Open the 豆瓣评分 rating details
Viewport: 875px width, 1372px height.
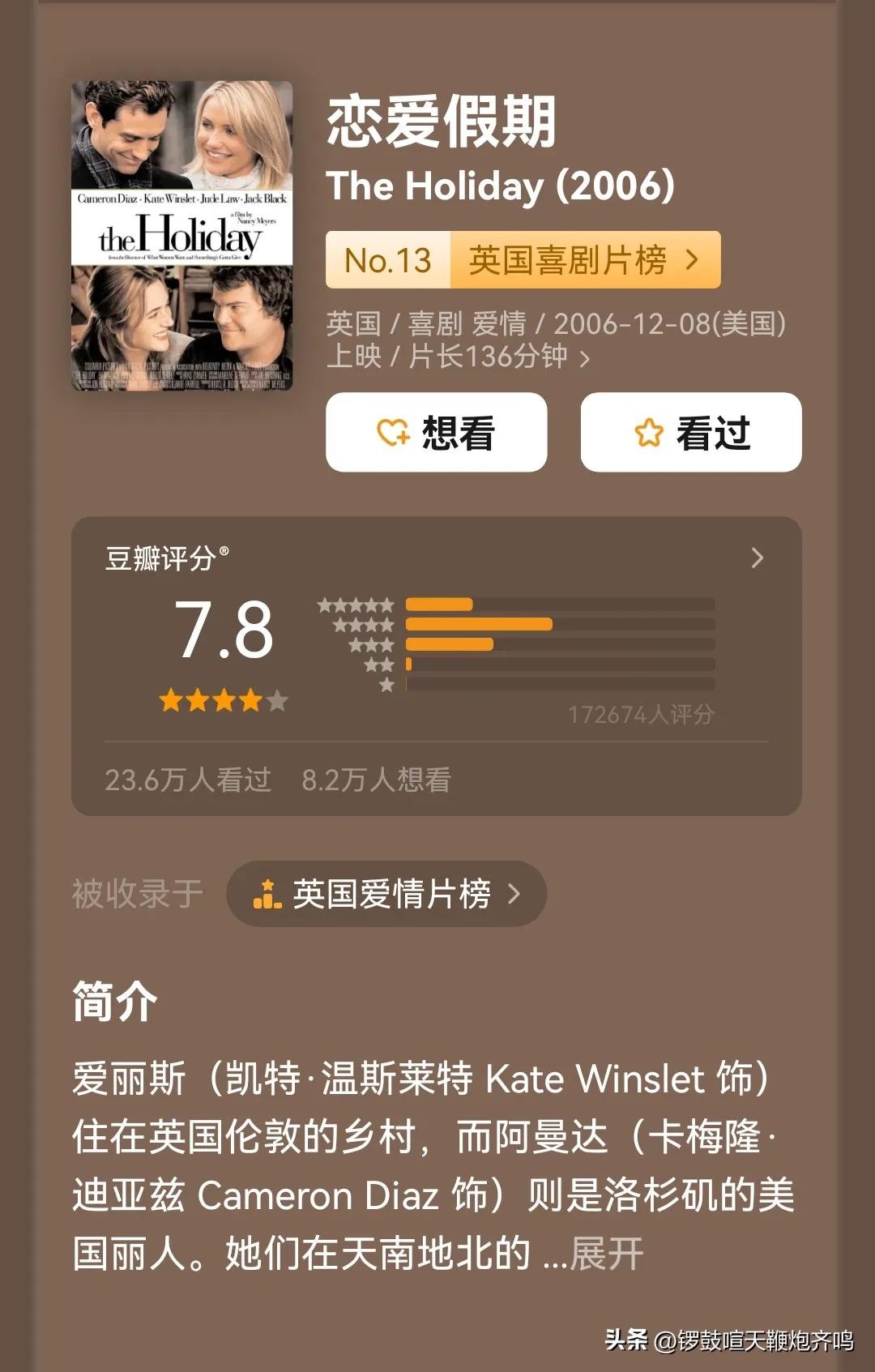pos(757,558)
